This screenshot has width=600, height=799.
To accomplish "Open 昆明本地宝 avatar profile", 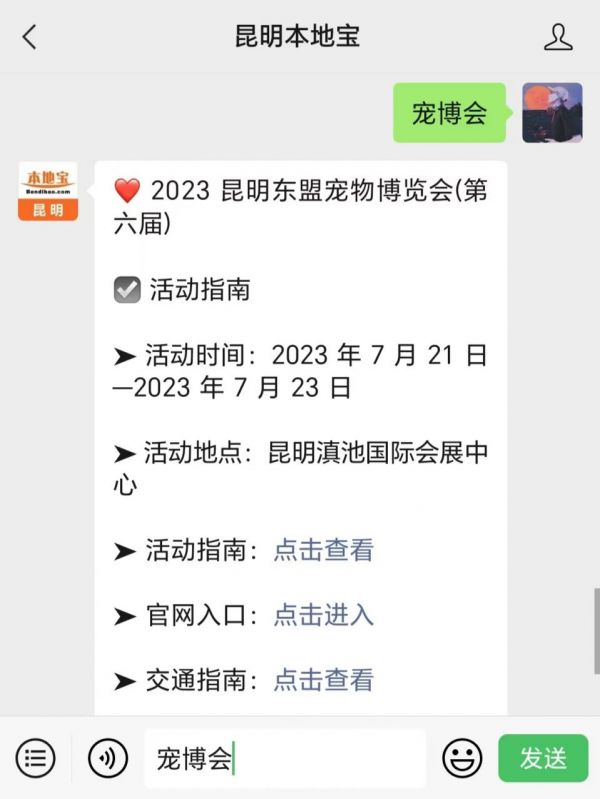I will [x=48, y=191].
